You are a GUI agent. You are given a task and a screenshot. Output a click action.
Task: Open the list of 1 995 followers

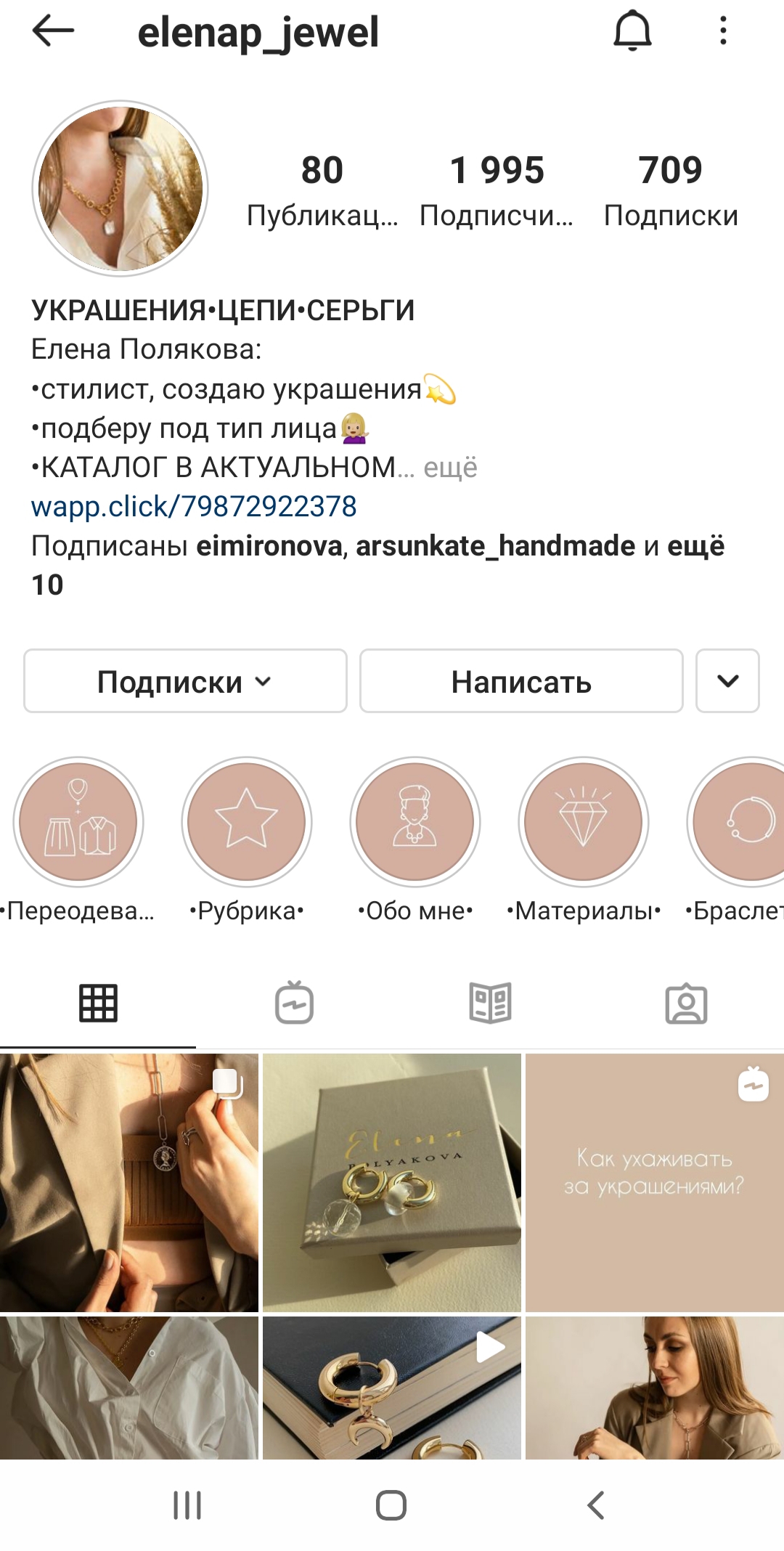click(497, 190)
